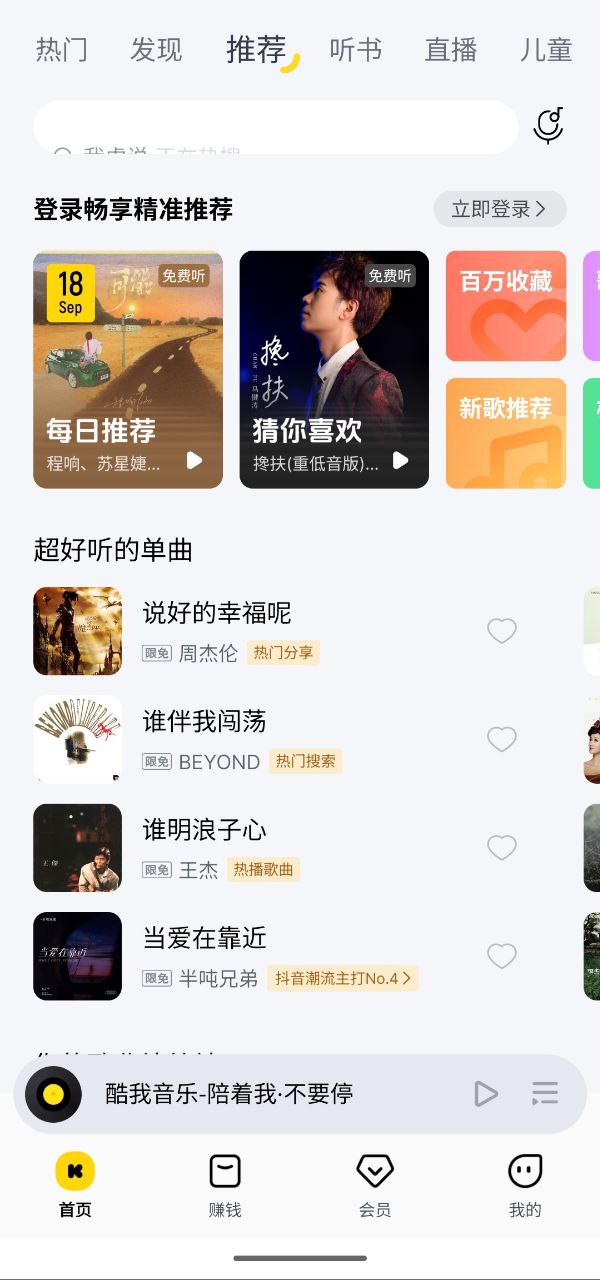Image resolution: width=600 pixels, height=1280 pixels.
Task: Open the 猜你喜欢 card
Action: [x=334, y=369]
